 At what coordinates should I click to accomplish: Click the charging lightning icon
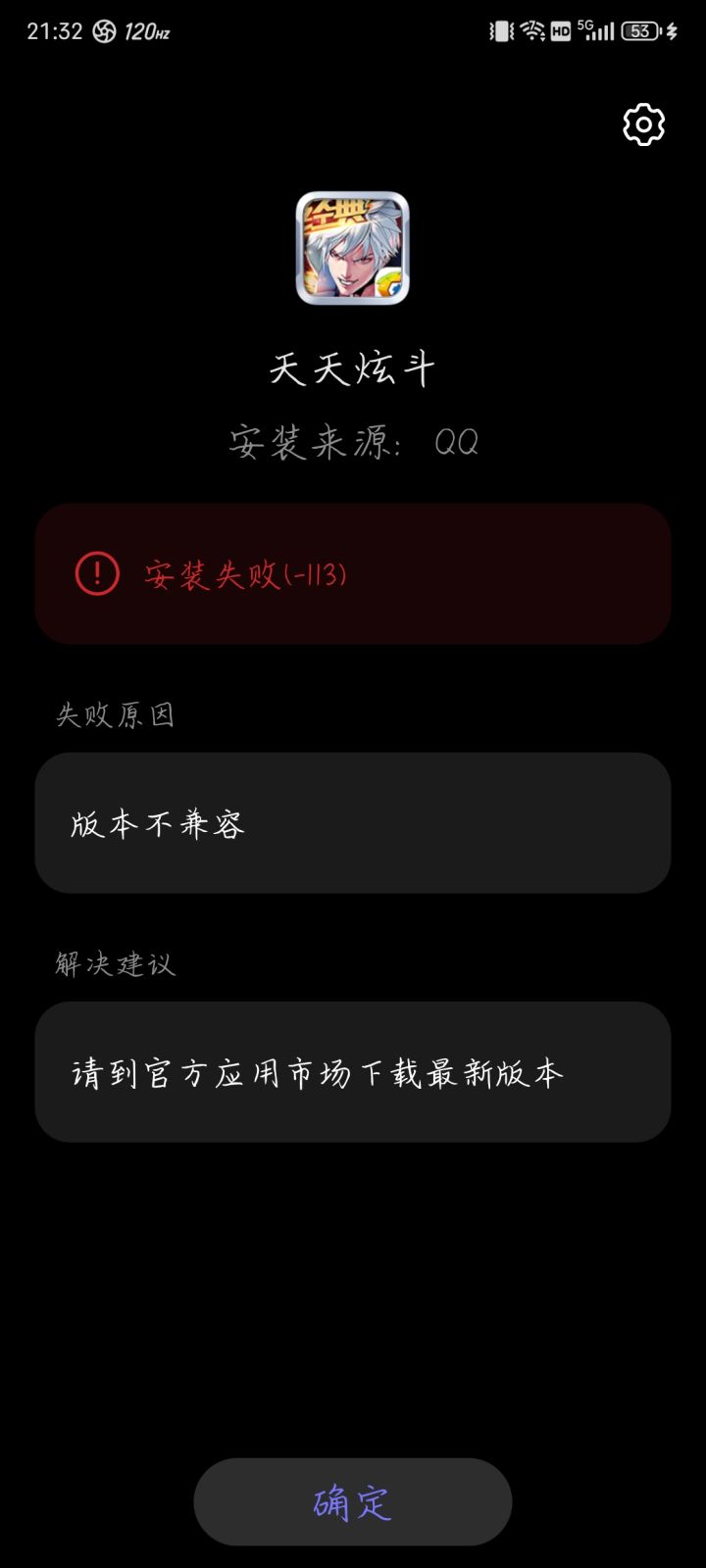click(x=670, y=30)
